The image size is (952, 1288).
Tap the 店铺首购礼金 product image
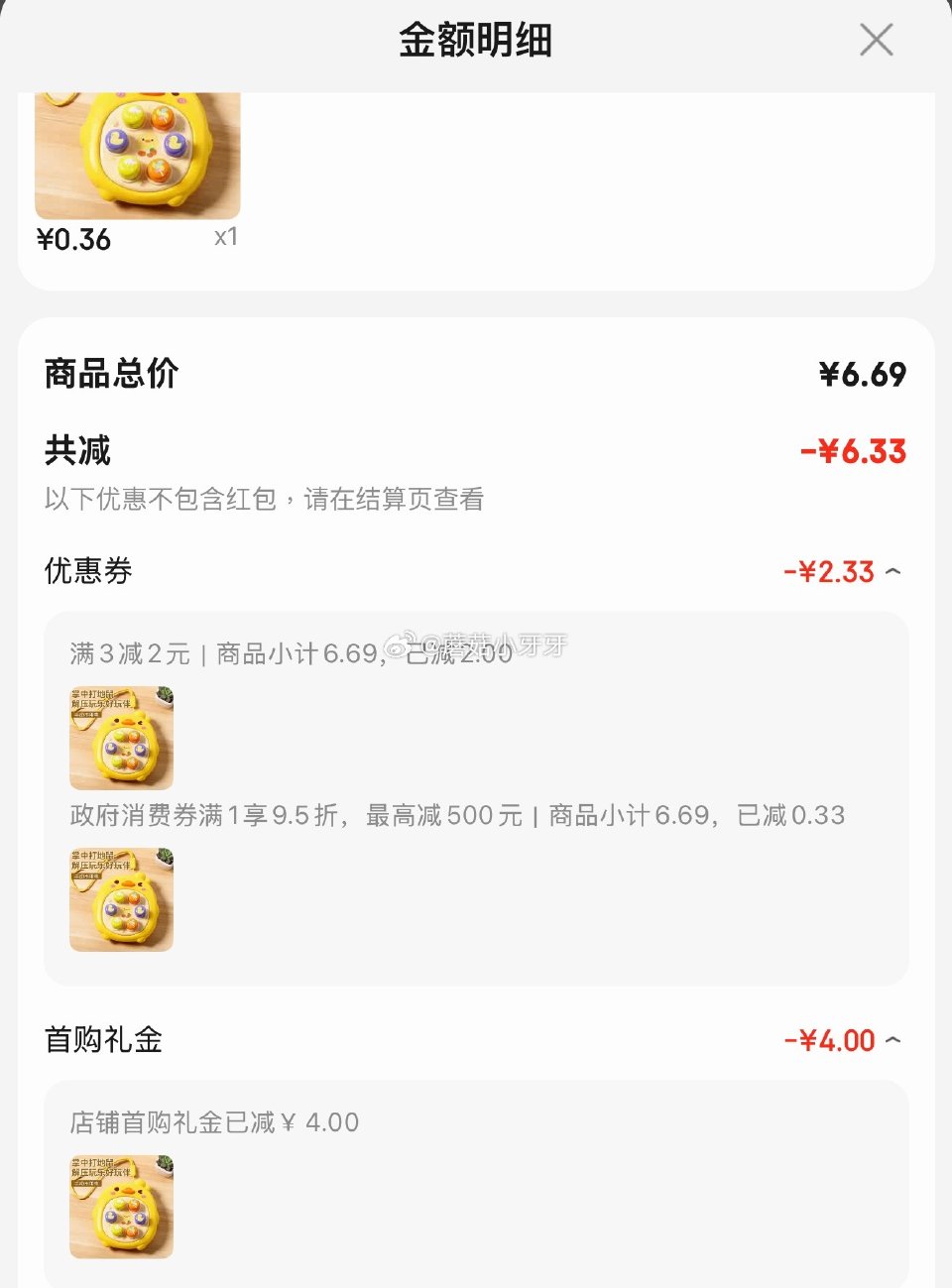[x=120, y=1207]
